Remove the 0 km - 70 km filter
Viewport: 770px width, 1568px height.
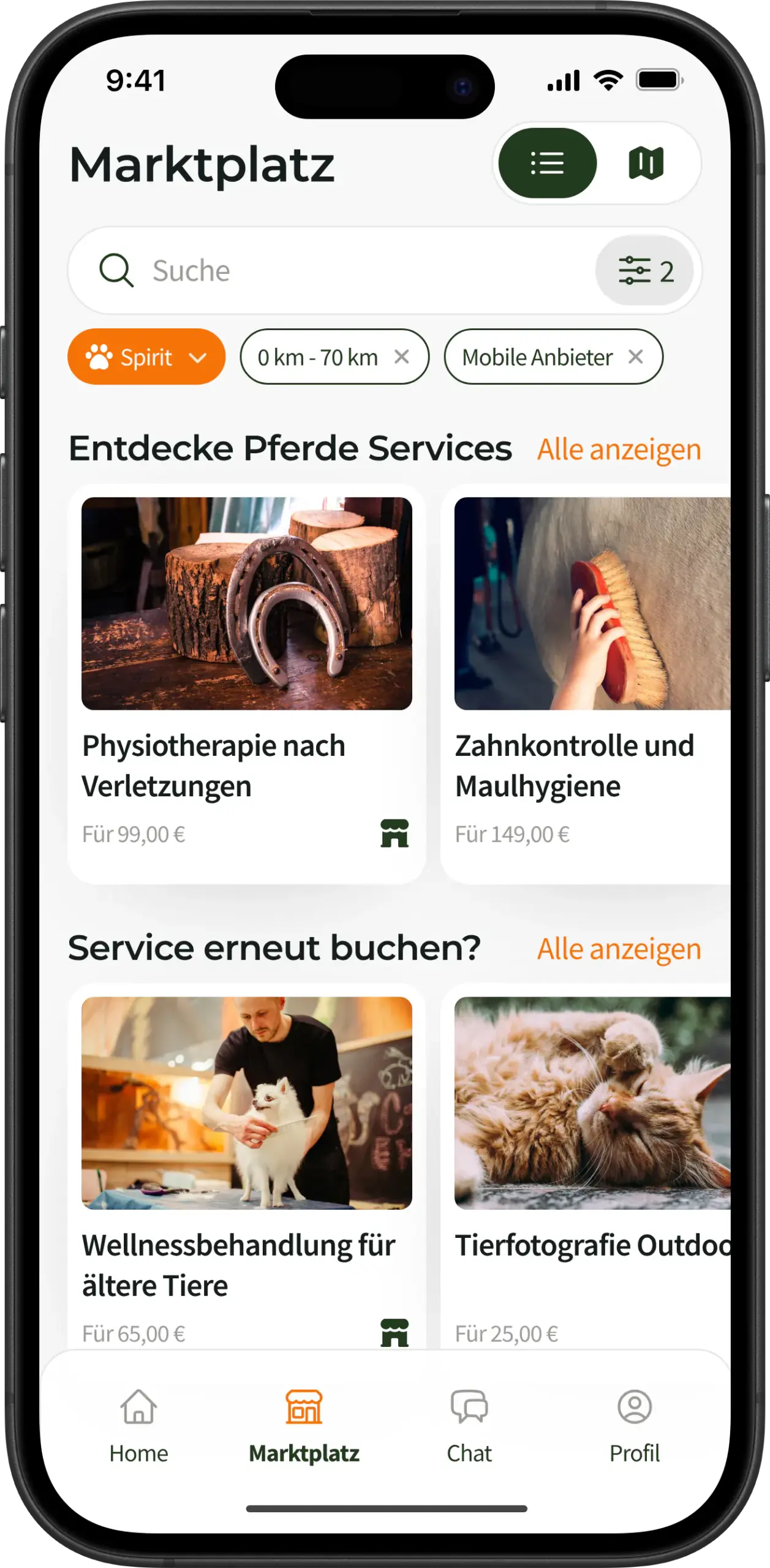pyautogui.click(x=402, y=356)
